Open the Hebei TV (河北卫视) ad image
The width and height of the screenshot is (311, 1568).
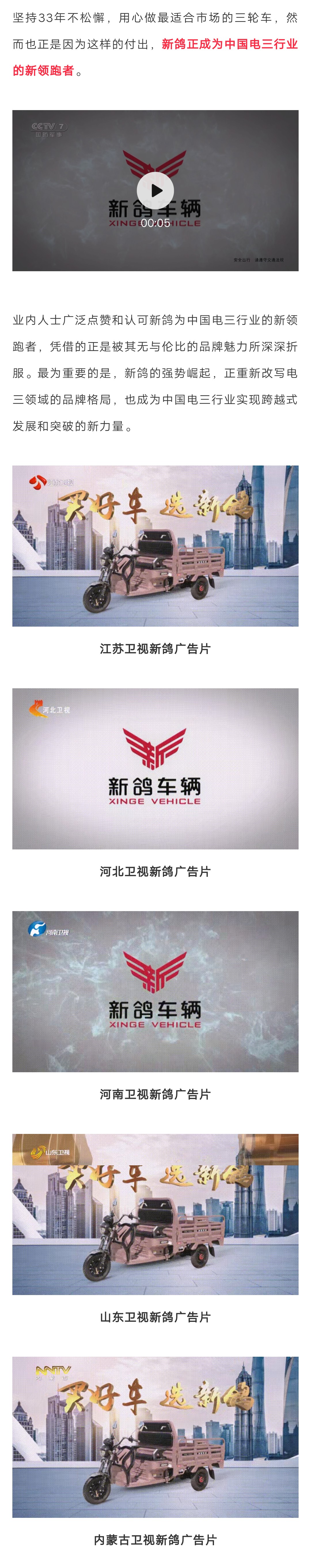[x=155, y=768]
